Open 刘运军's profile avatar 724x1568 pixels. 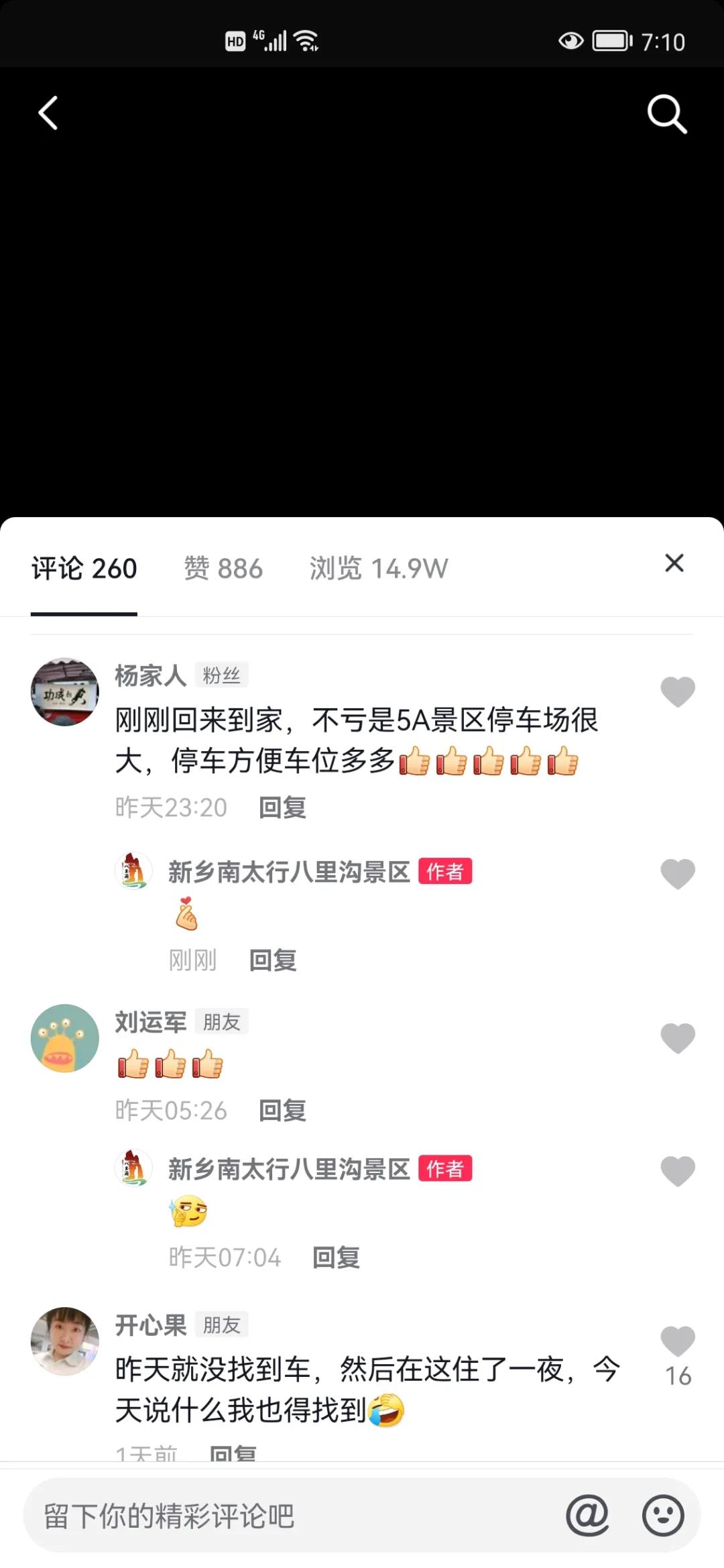tap(65, 1038)
